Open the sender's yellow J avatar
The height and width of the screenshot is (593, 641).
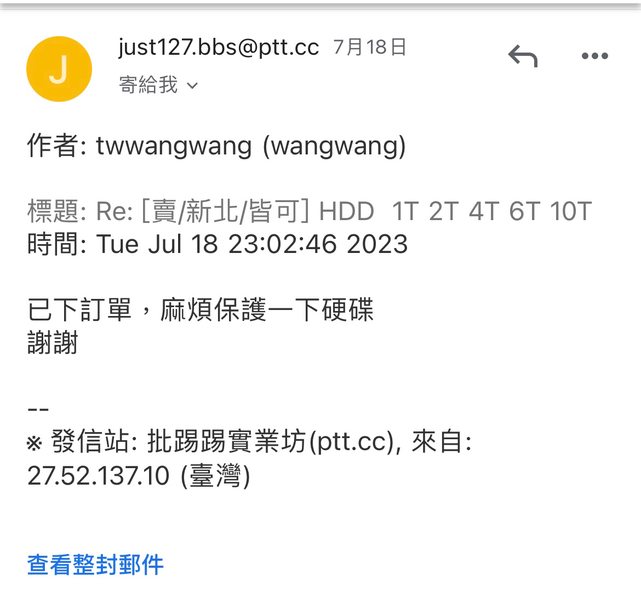pyautogui.click(x=59, y=68)
